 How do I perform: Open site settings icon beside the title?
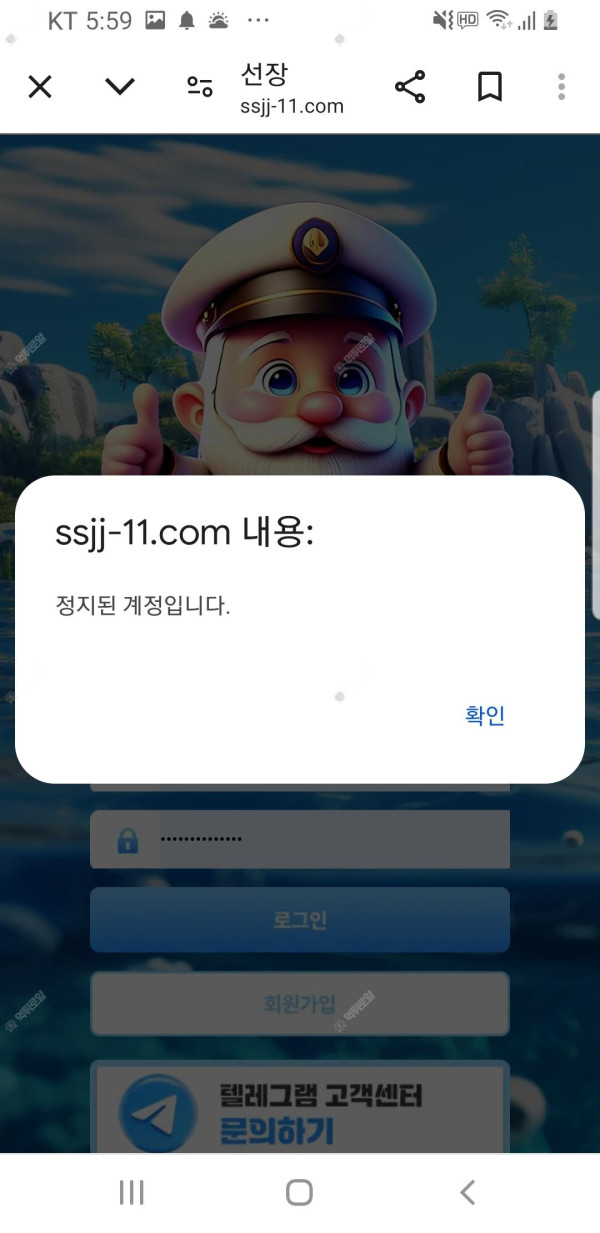click(200, 88)
